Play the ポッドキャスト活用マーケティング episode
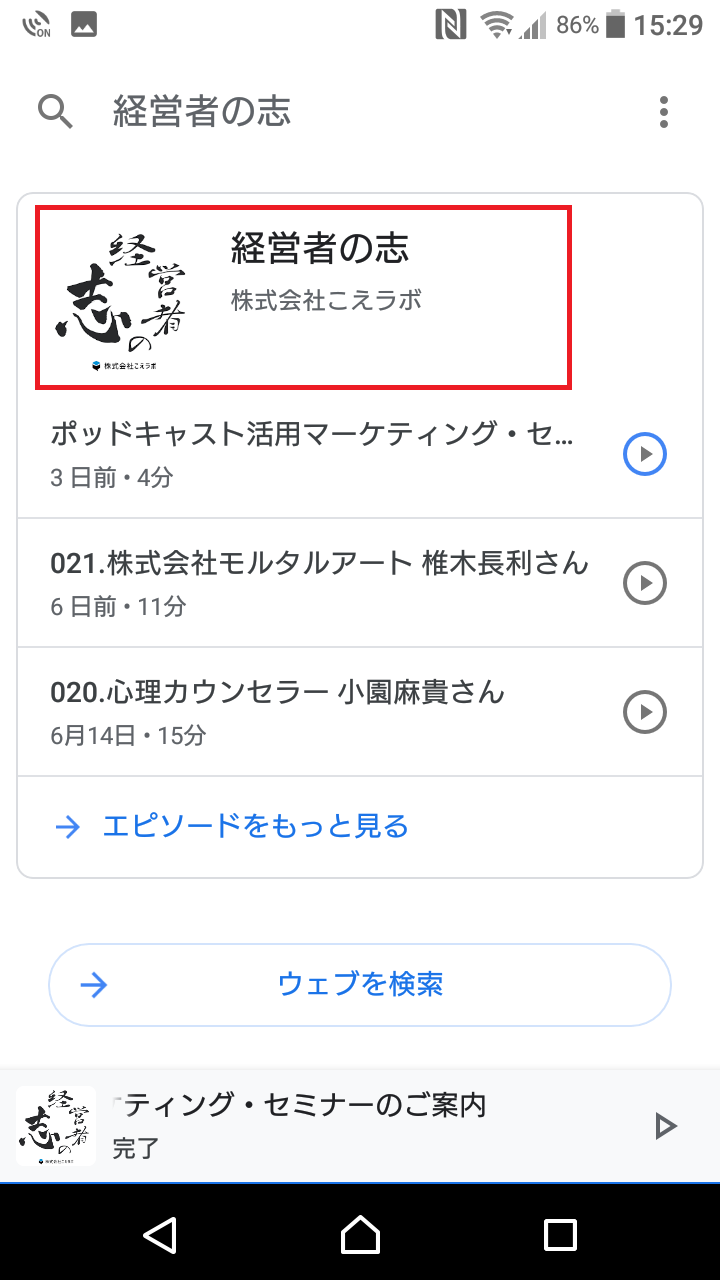720x1280 pixels. pyautogui.click(x=645, y=454)
